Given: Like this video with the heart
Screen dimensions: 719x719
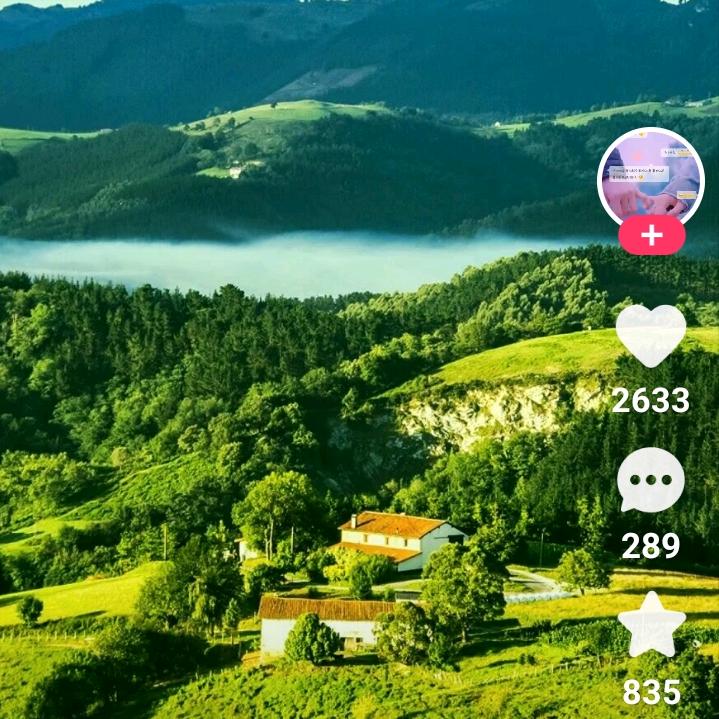Looking at the screenshot, I should click(651, 336).
